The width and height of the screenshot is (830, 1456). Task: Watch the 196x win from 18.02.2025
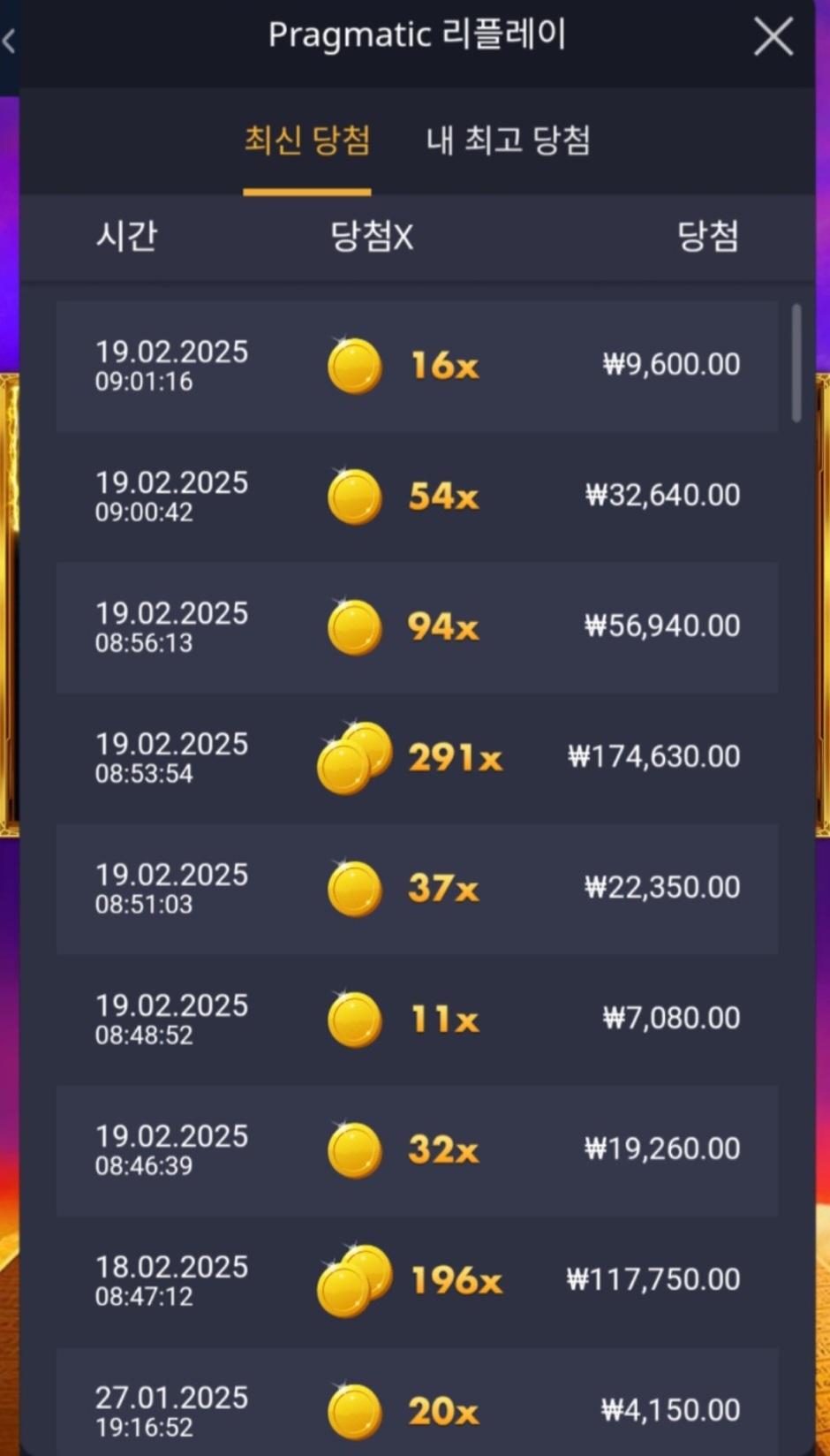click(x=417, y=1281)
